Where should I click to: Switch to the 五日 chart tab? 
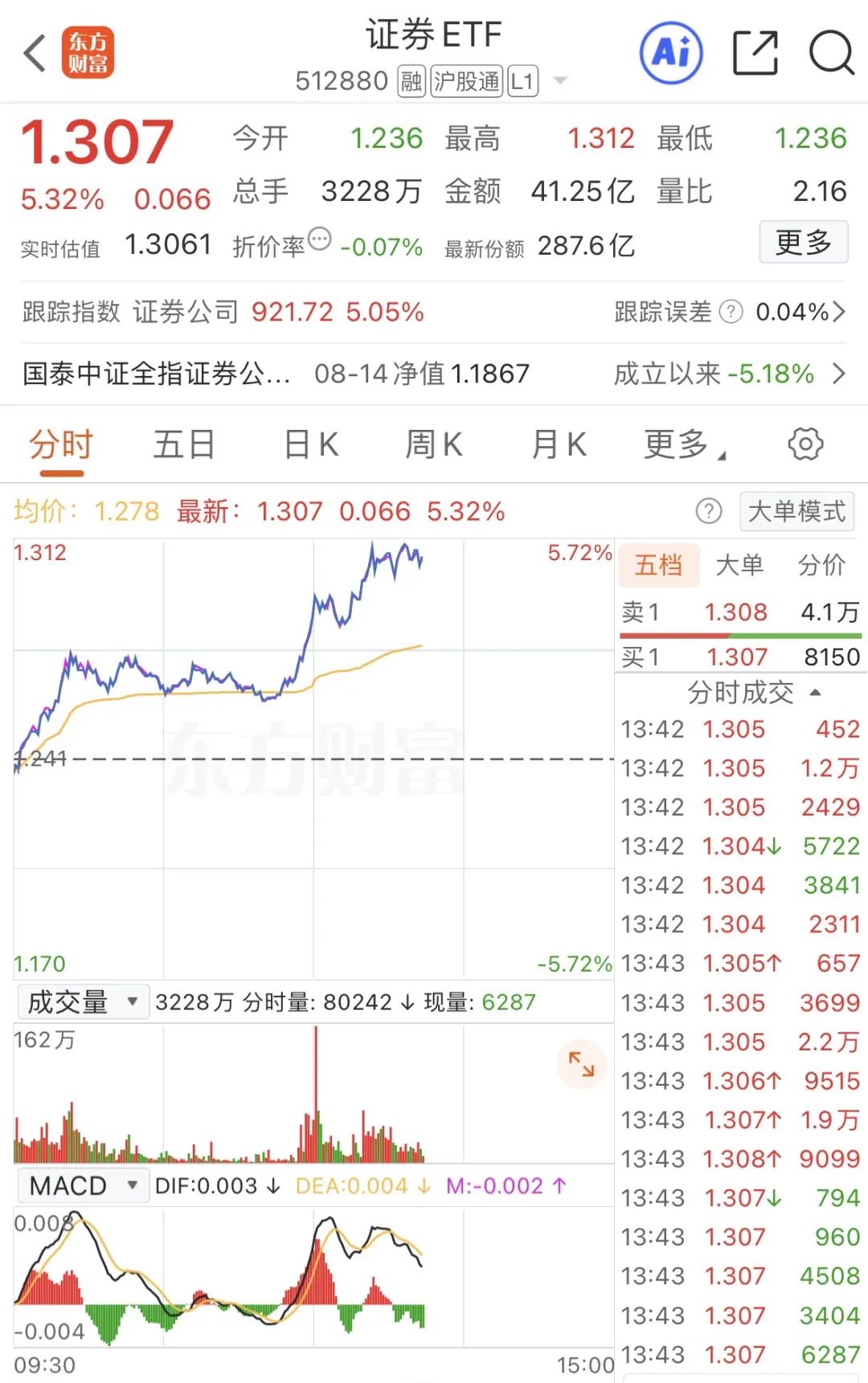[x=184, y=444]
